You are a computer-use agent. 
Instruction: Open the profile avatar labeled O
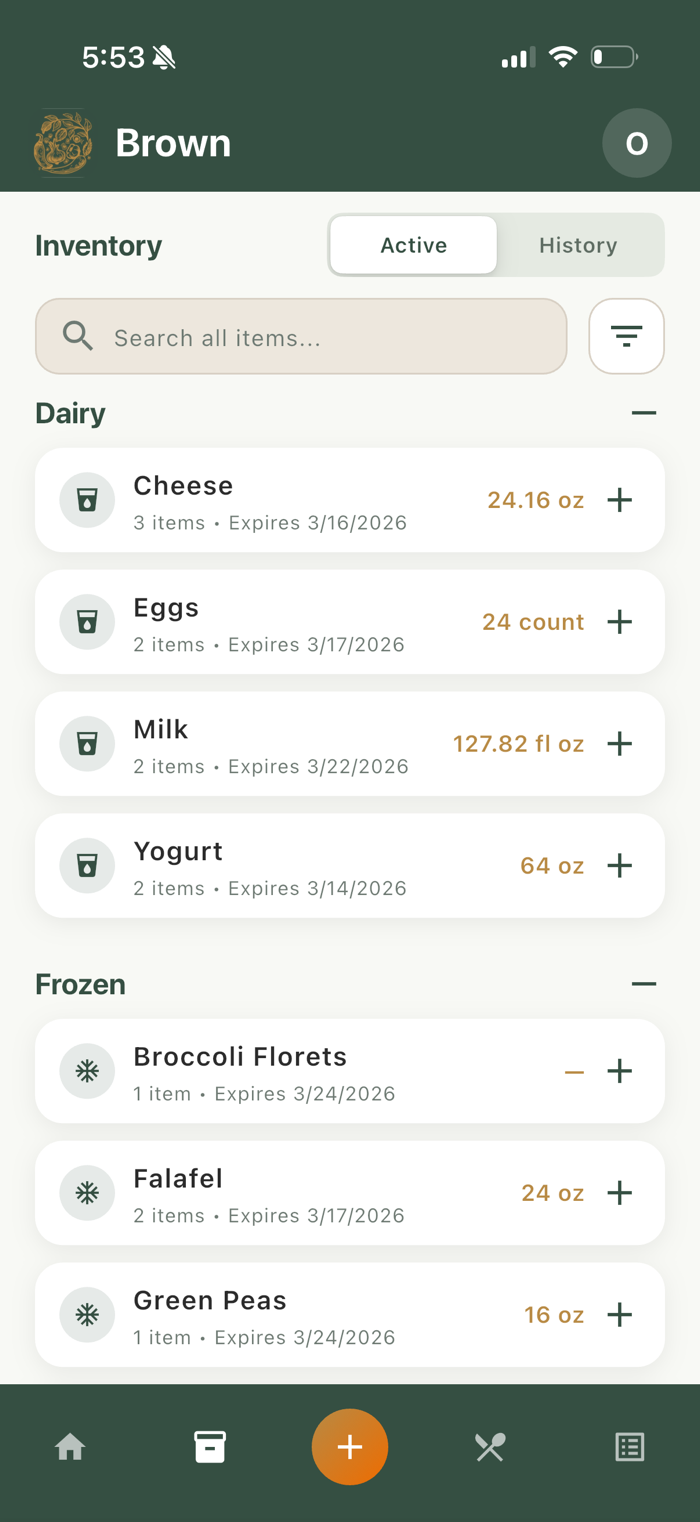[x=637, y=144]
